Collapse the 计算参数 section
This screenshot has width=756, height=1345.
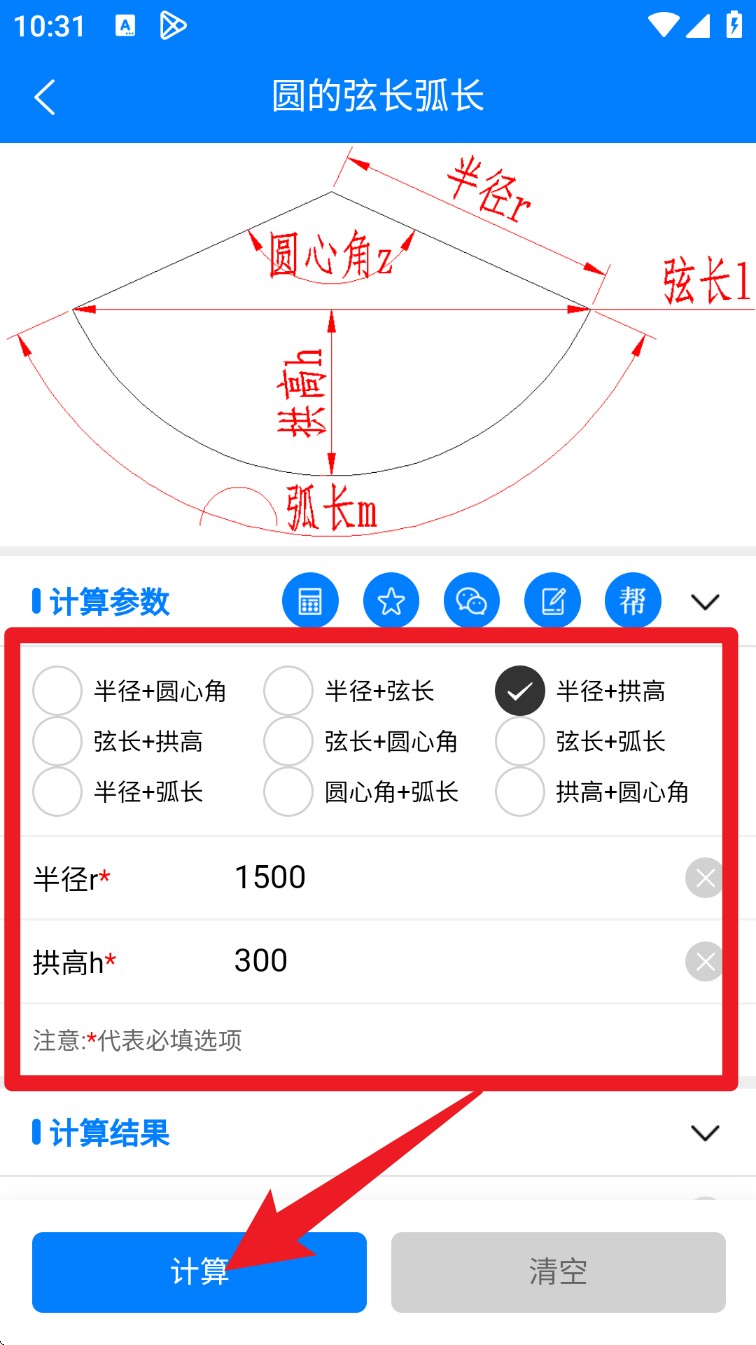tap(706, 602)
